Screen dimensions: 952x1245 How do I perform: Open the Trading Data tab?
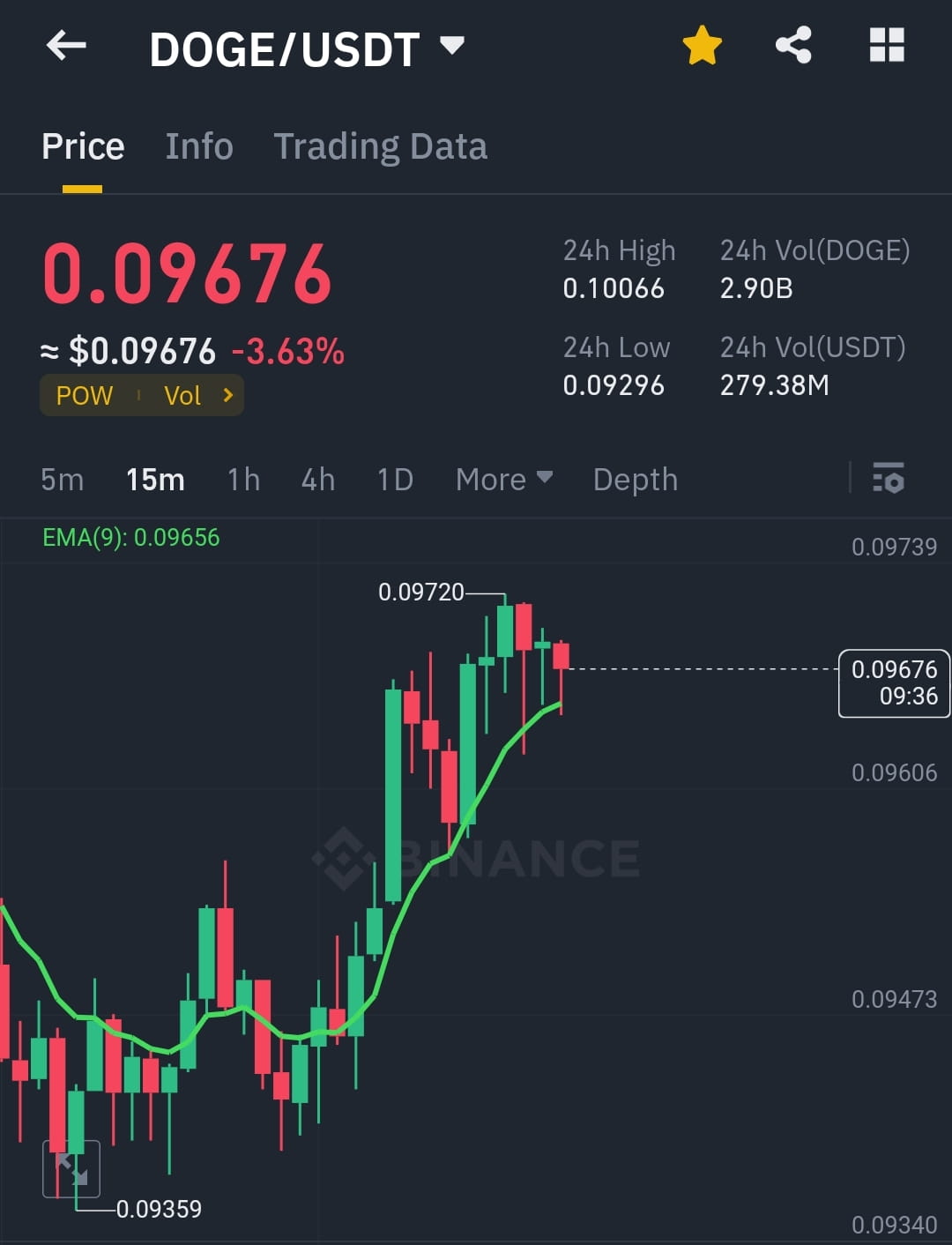click(x=381, y=145)
